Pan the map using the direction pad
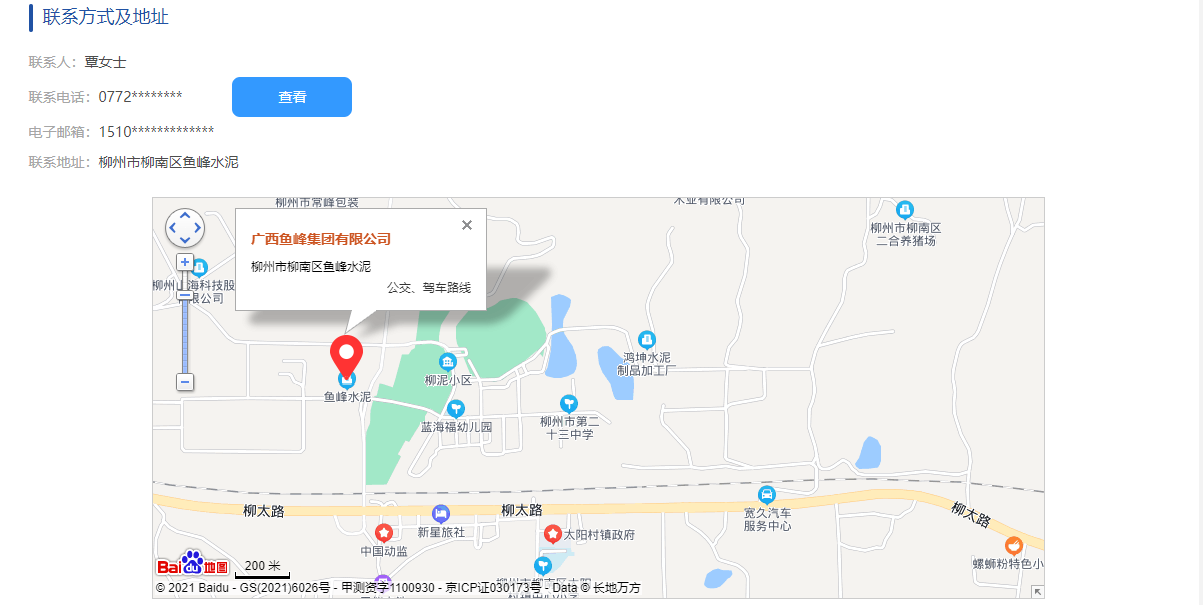This screenshot has height=605, width=1203. 185,228
